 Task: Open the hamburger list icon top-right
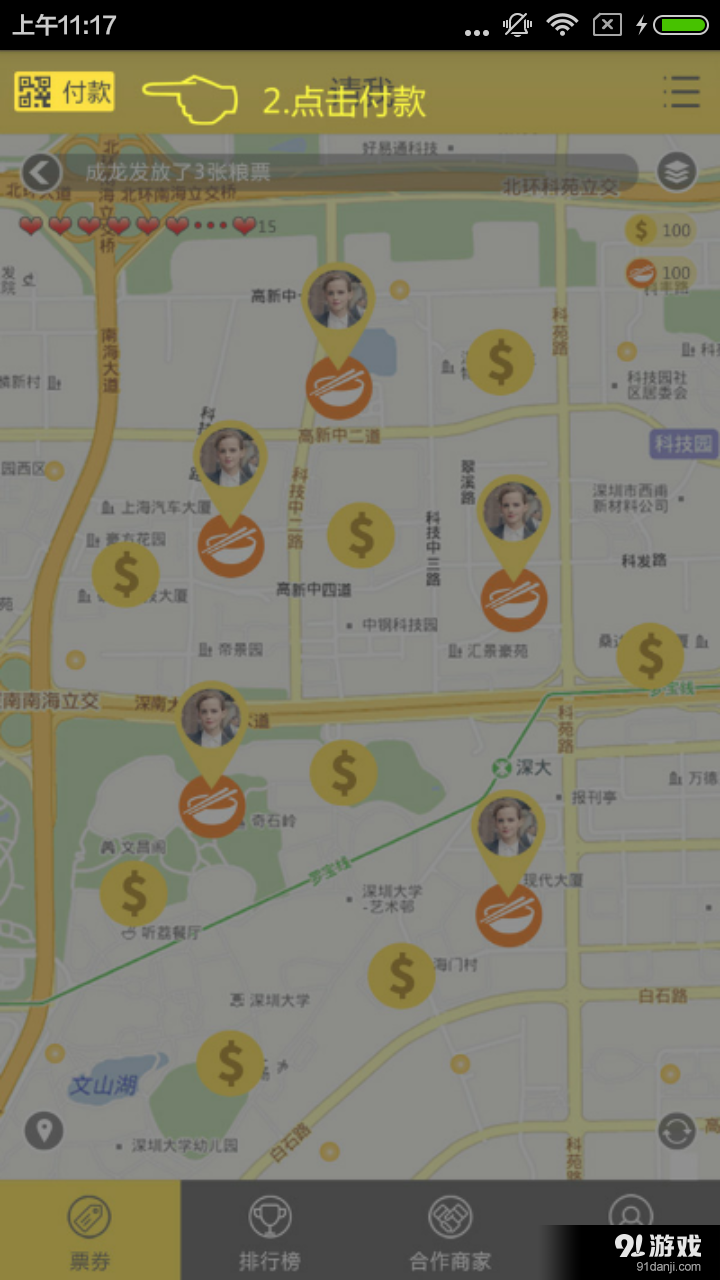(x=681, y=90)
